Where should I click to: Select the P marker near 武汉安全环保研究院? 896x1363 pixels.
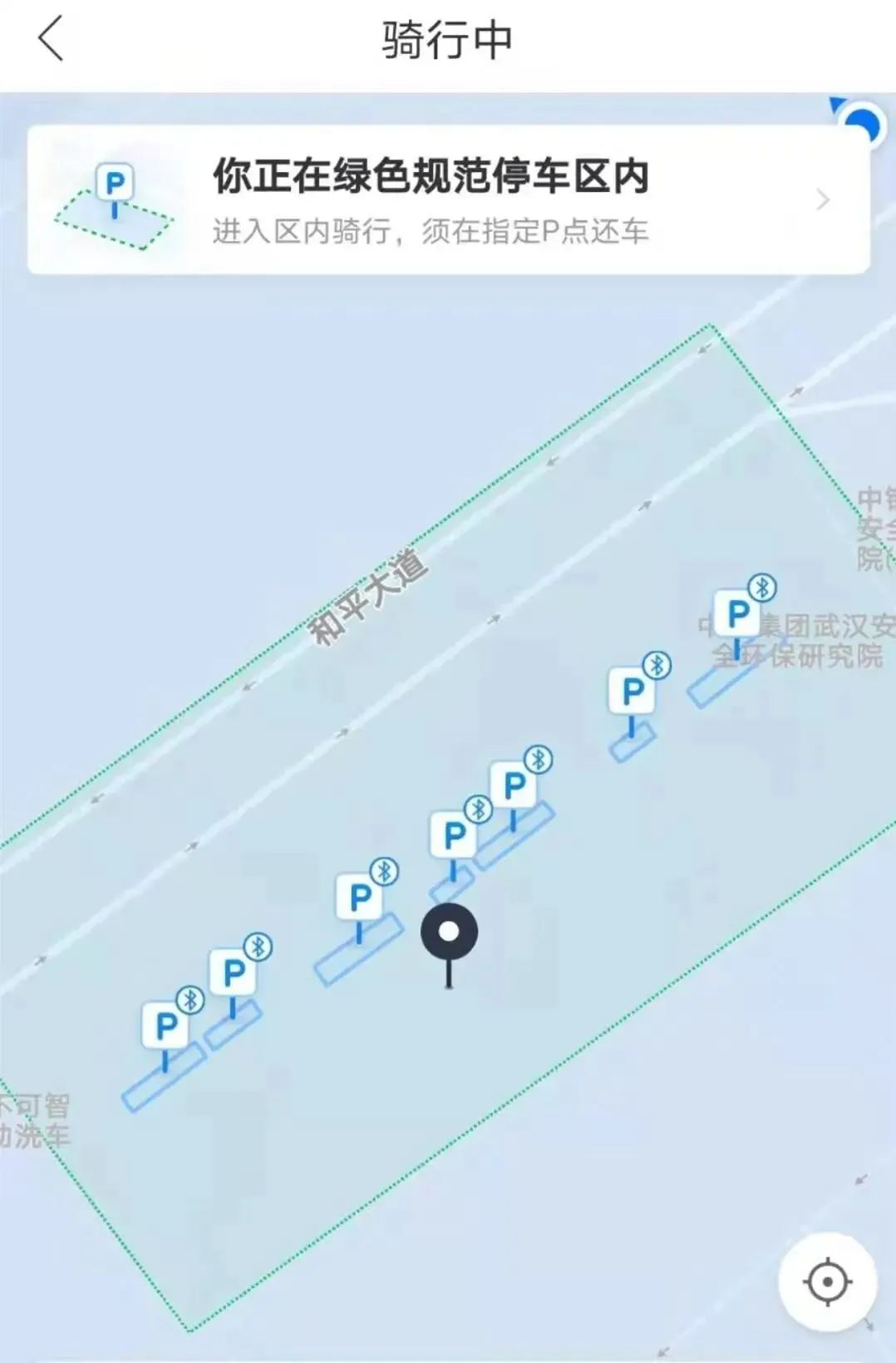tap(737, 616)
